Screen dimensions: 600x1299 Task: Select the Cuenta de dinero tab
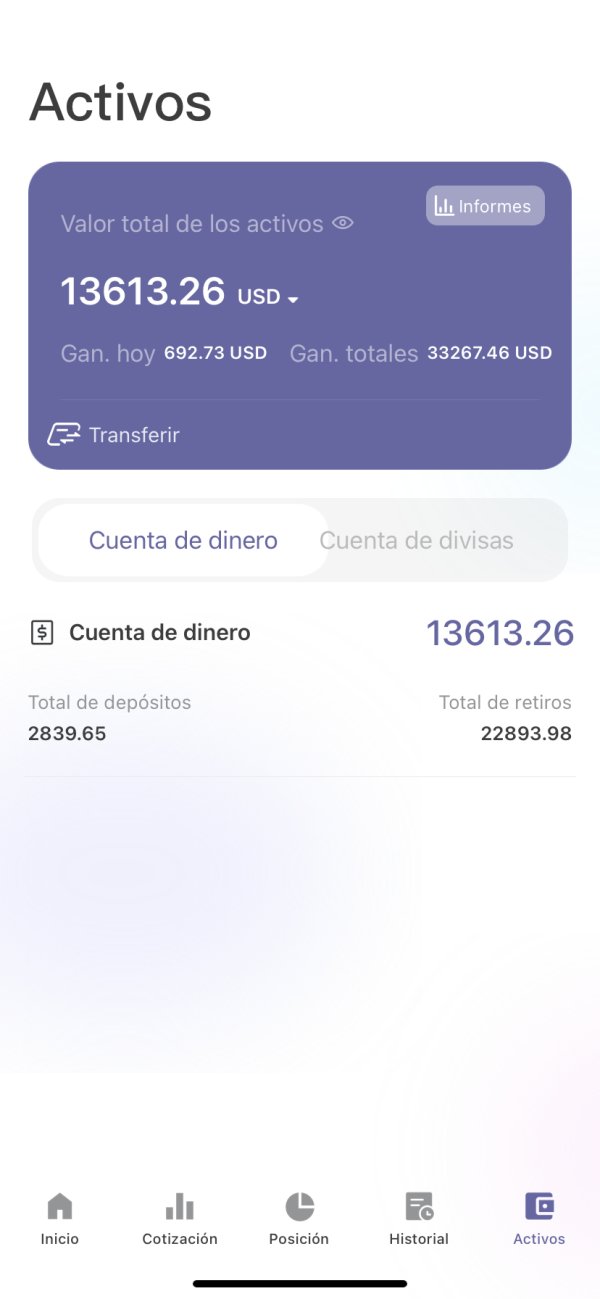pyautogui.click(x=183, y=541)
